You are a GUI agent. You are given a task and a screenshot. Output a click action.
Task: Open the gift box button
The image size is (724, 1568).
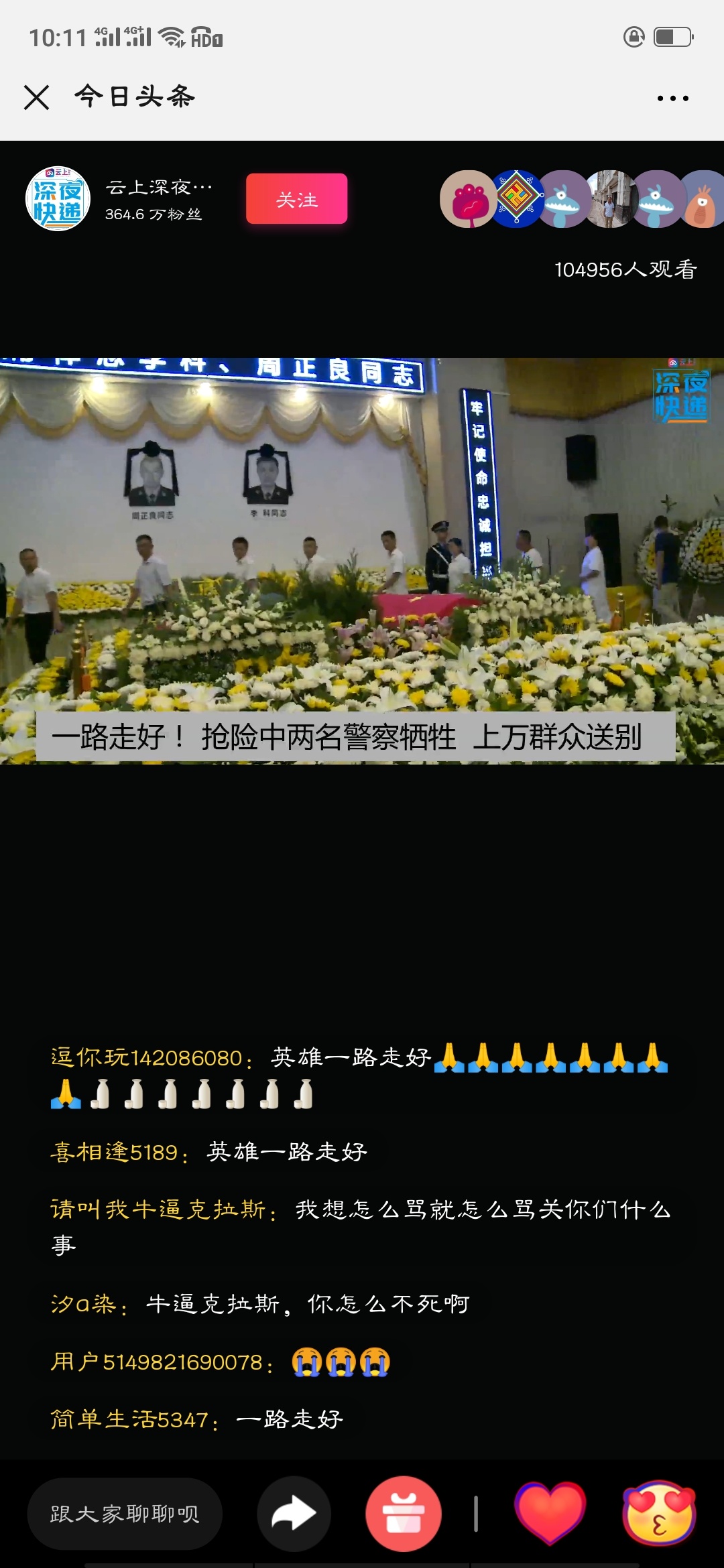(404, 1514)
